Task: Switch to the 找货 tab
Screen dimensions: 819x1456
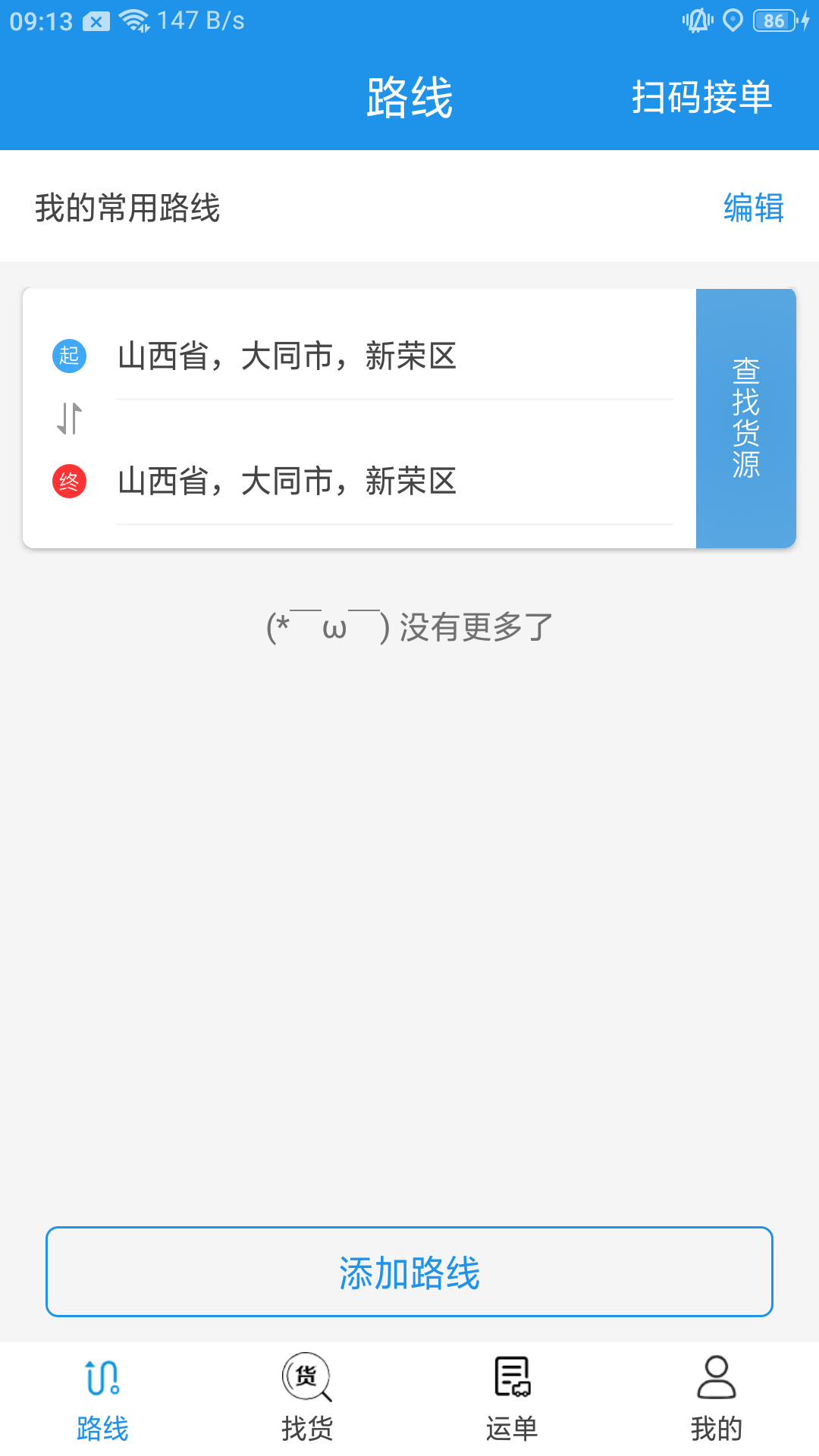Action: pos(307,1398)
